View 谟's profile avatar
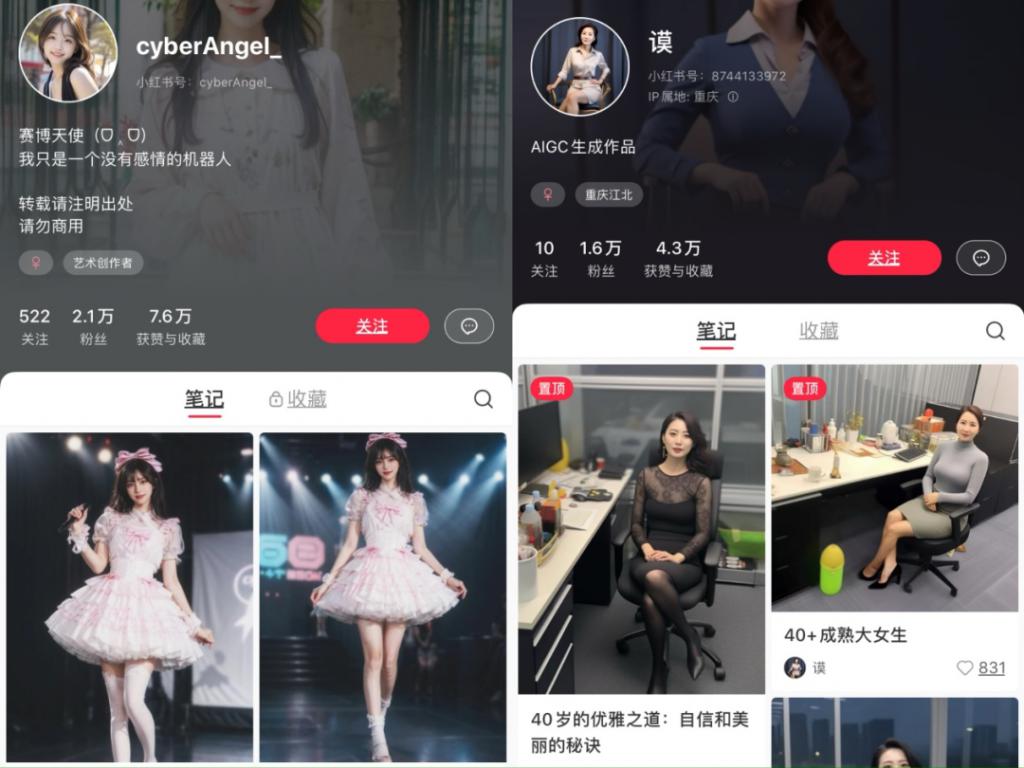This screenshot has height=768, width=1024. (x=580, y=67)
